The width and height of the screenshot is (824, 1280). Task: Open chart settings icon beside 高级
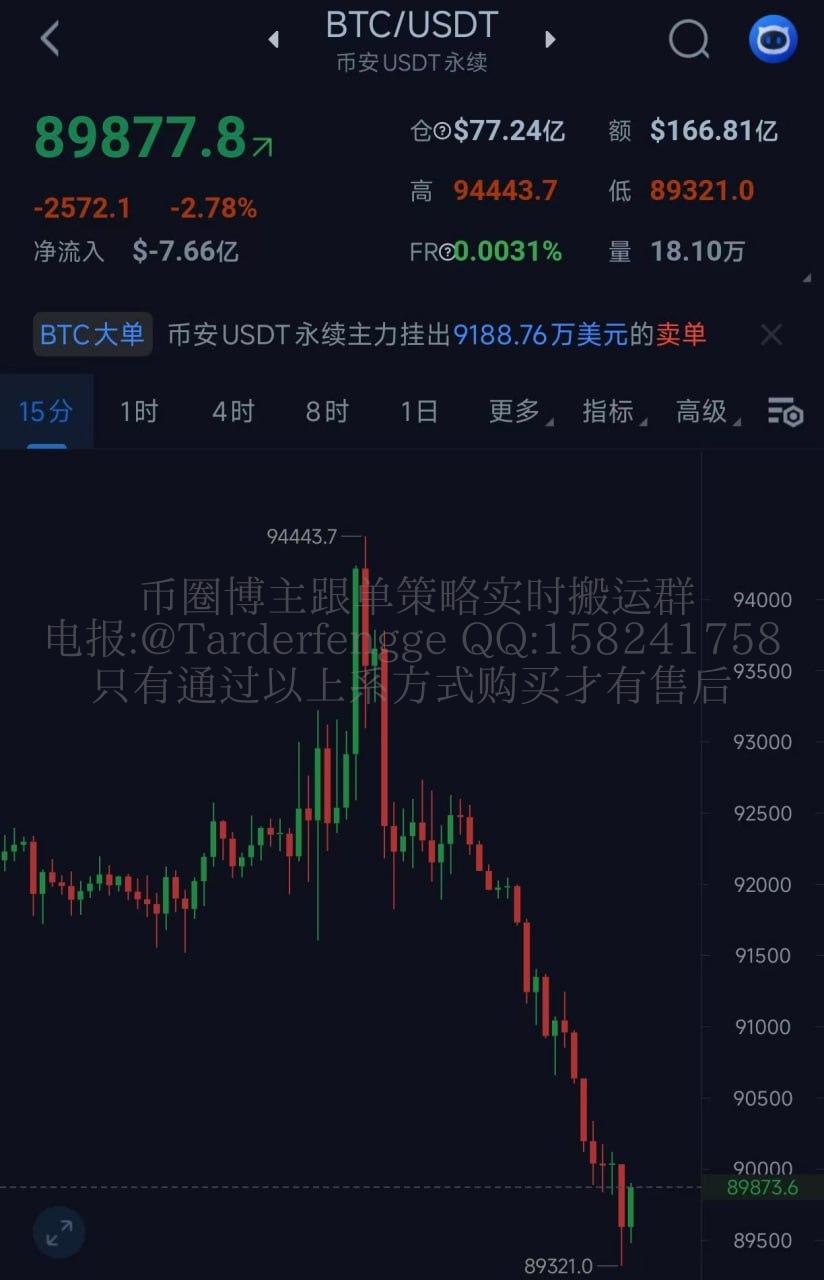(x=785, y=411)
